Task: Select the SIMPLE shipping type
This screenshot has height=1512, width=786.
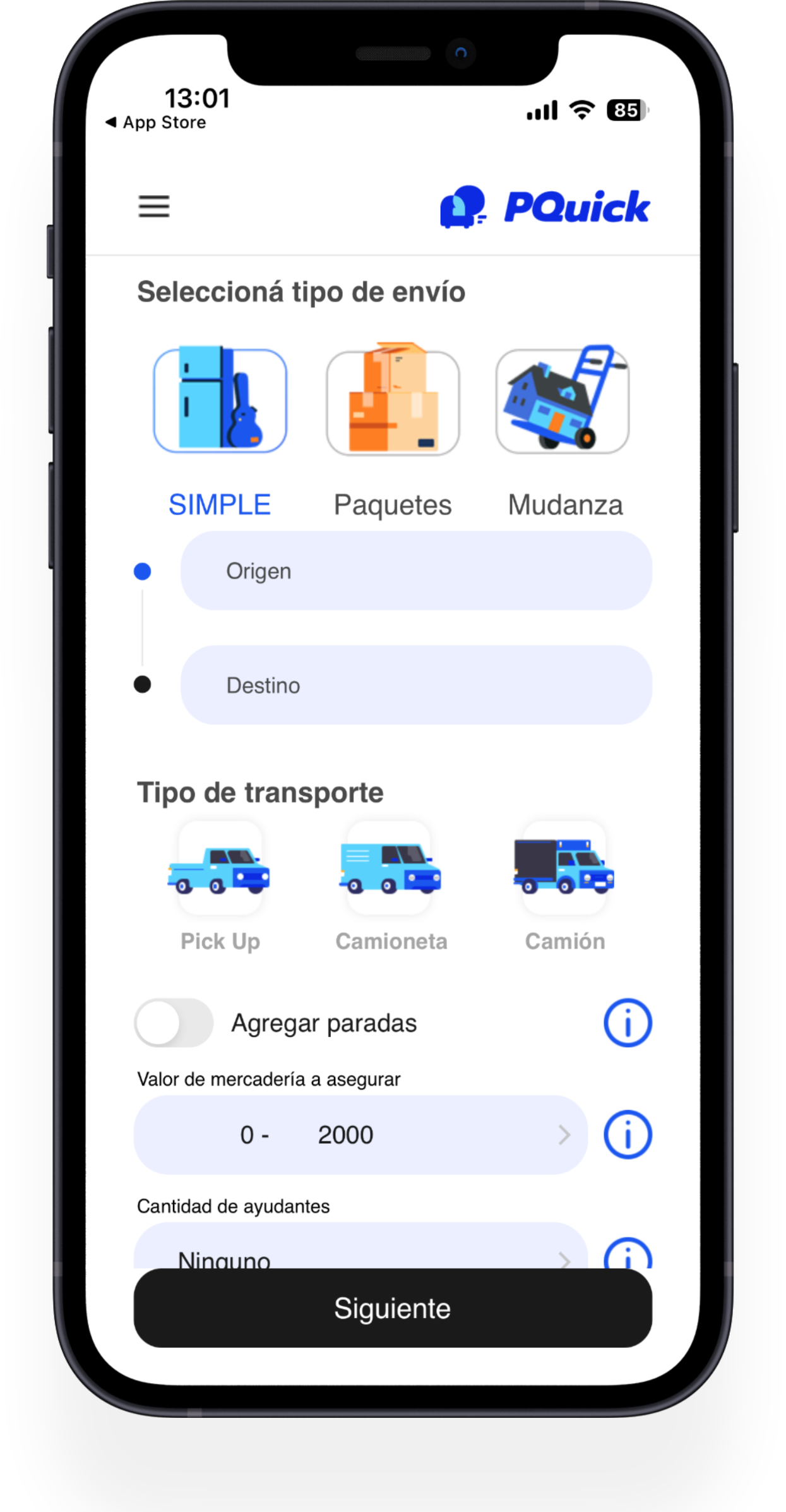Action: (x=220, y=402)
